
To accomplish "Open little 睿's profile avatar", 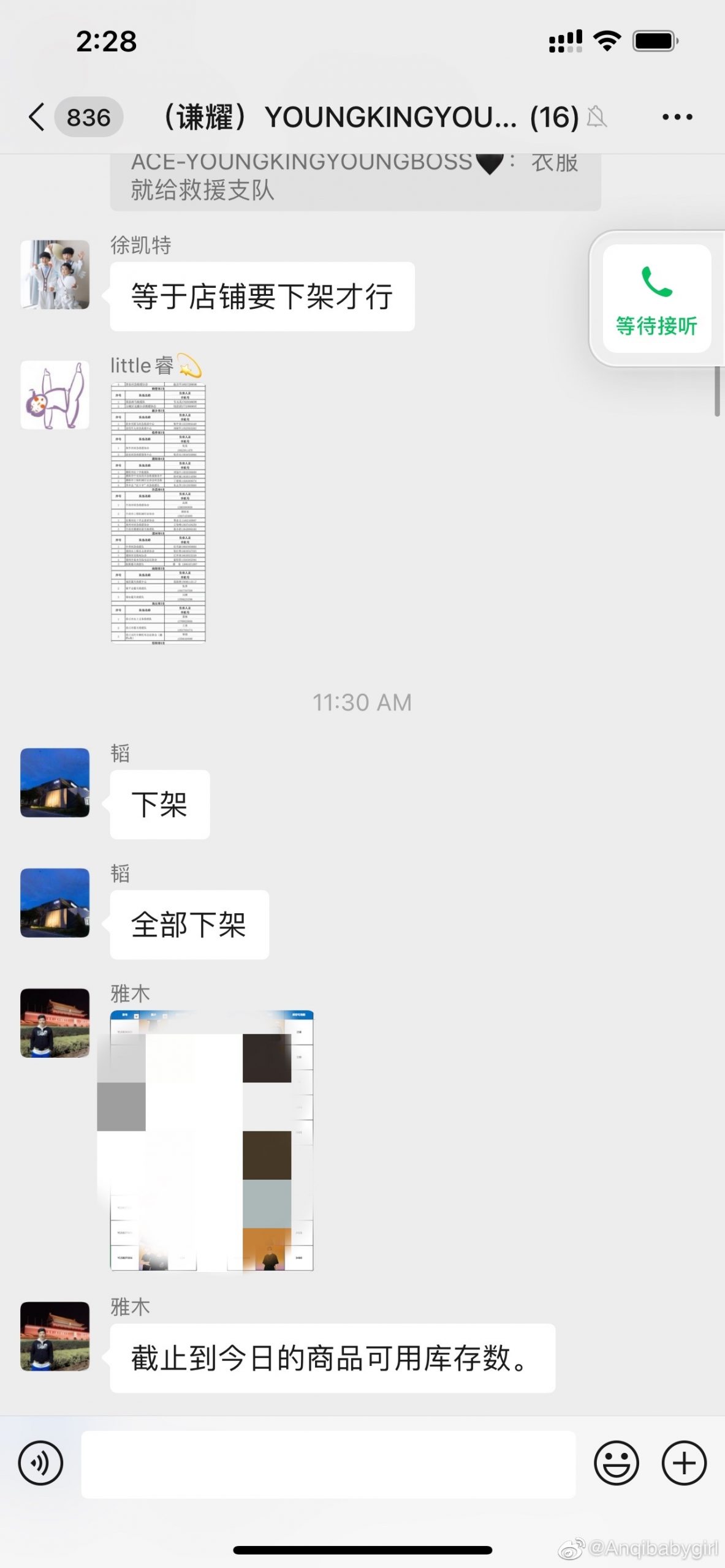I will click(55, 395).
